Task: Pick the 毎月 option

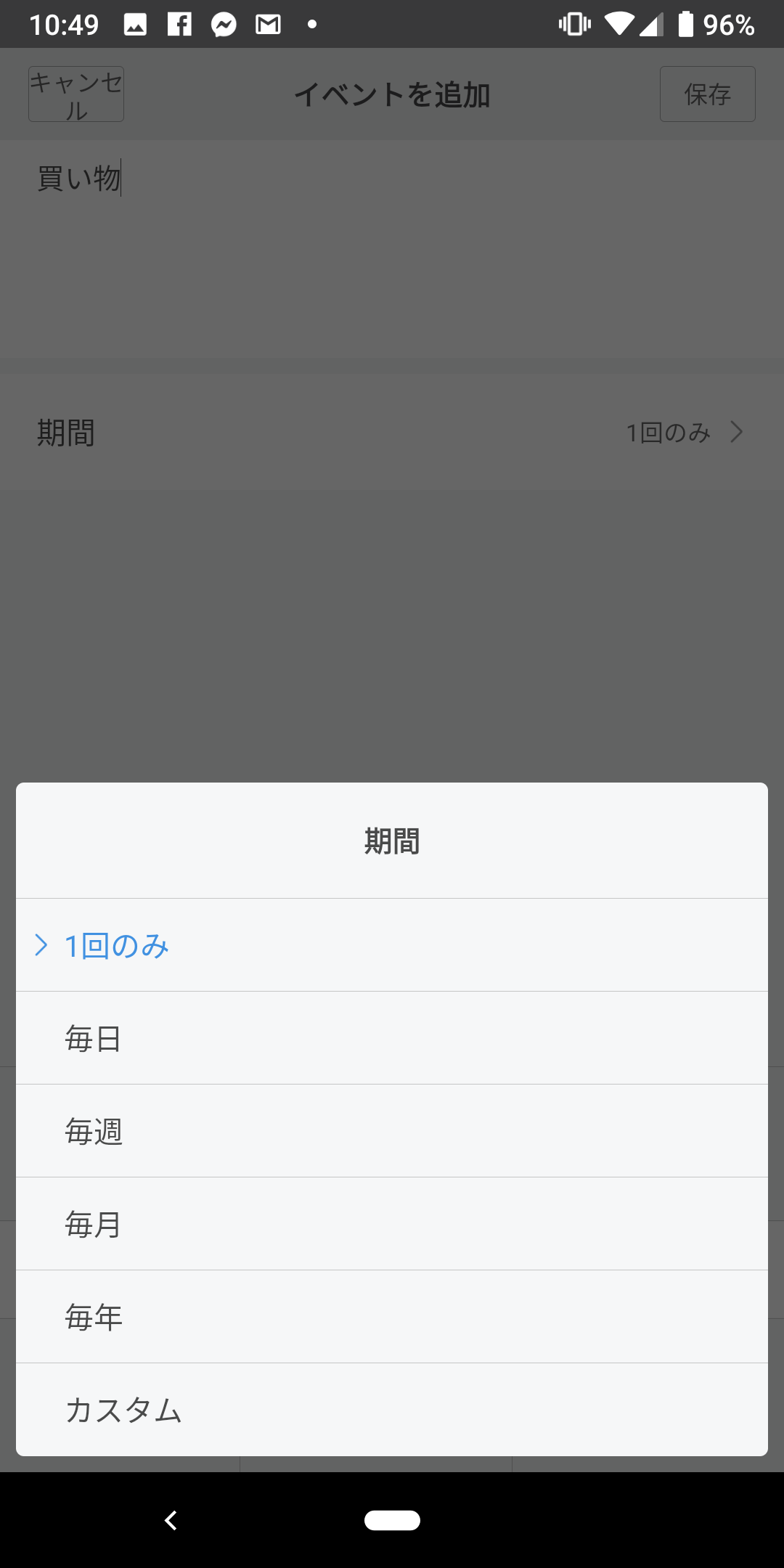Action: click(392, 1224)
